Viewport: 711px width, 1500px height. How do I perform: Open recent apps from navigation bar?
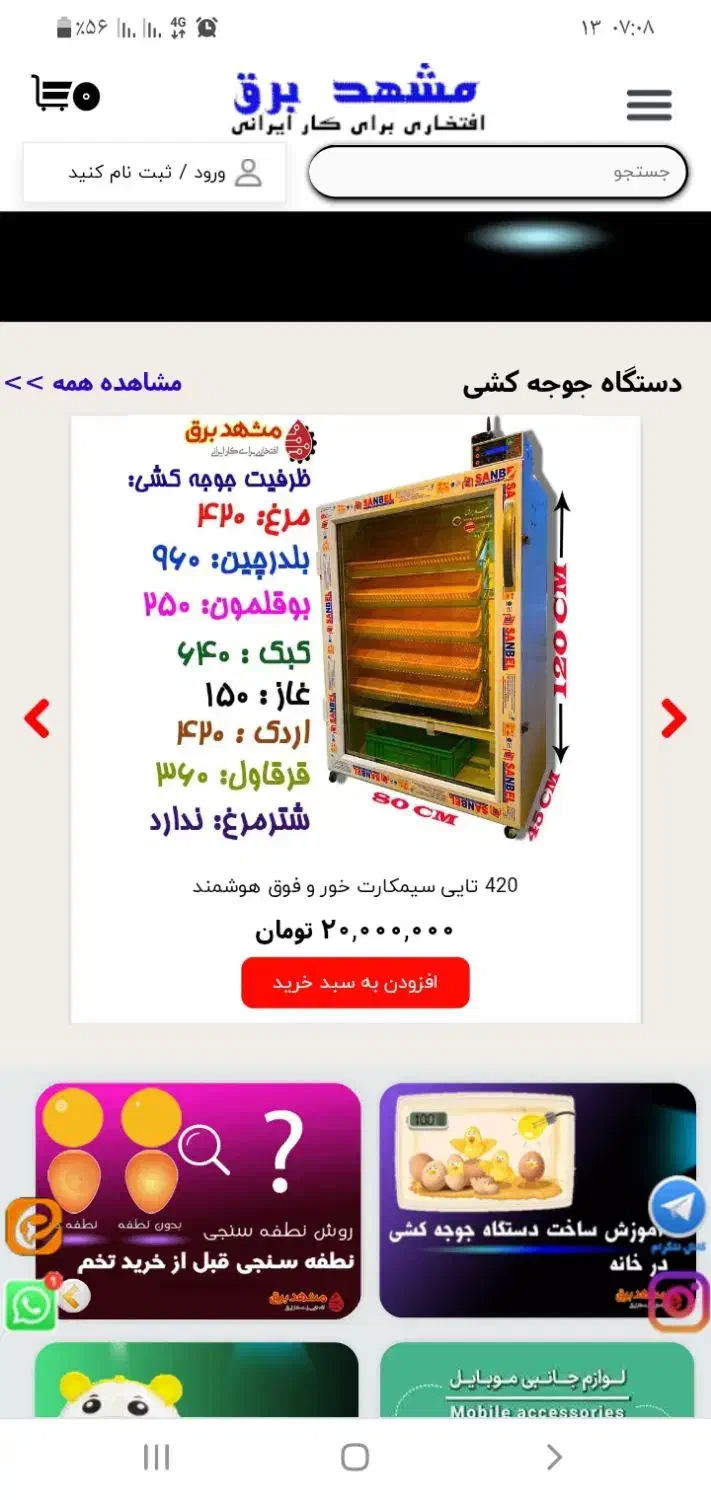[156, 1457]
